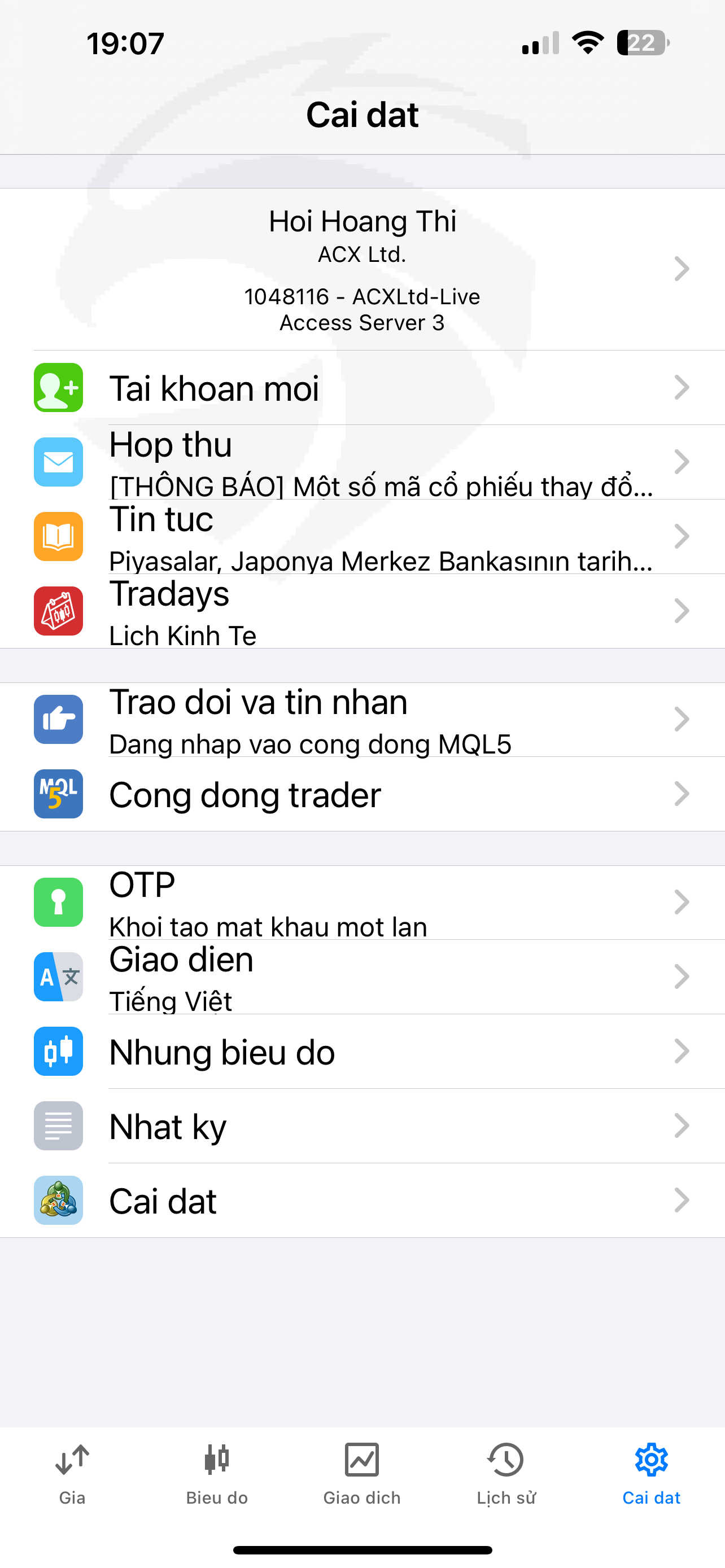Viewport: 725px width, 1568px height.
Task: Open Trao doi va tin nhan
Action: click(362, 720)
